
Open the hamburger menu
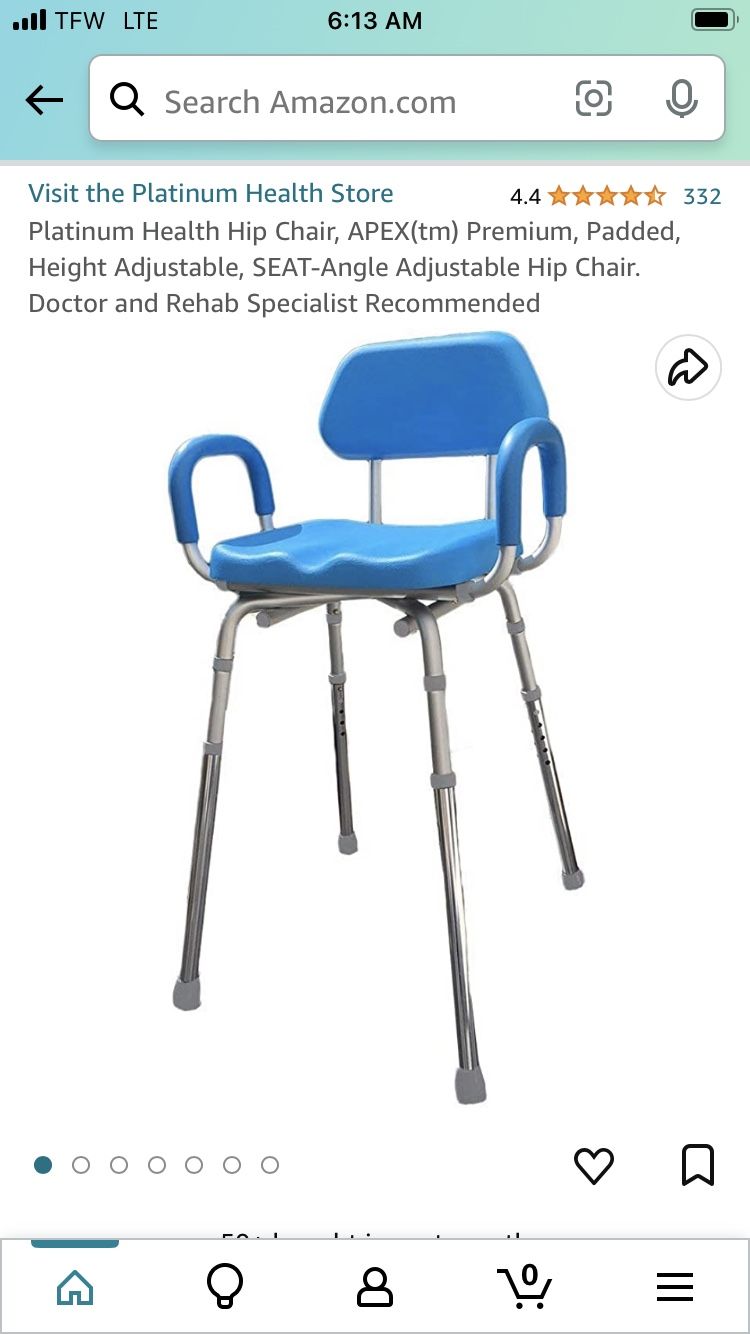coord(675,1287)
